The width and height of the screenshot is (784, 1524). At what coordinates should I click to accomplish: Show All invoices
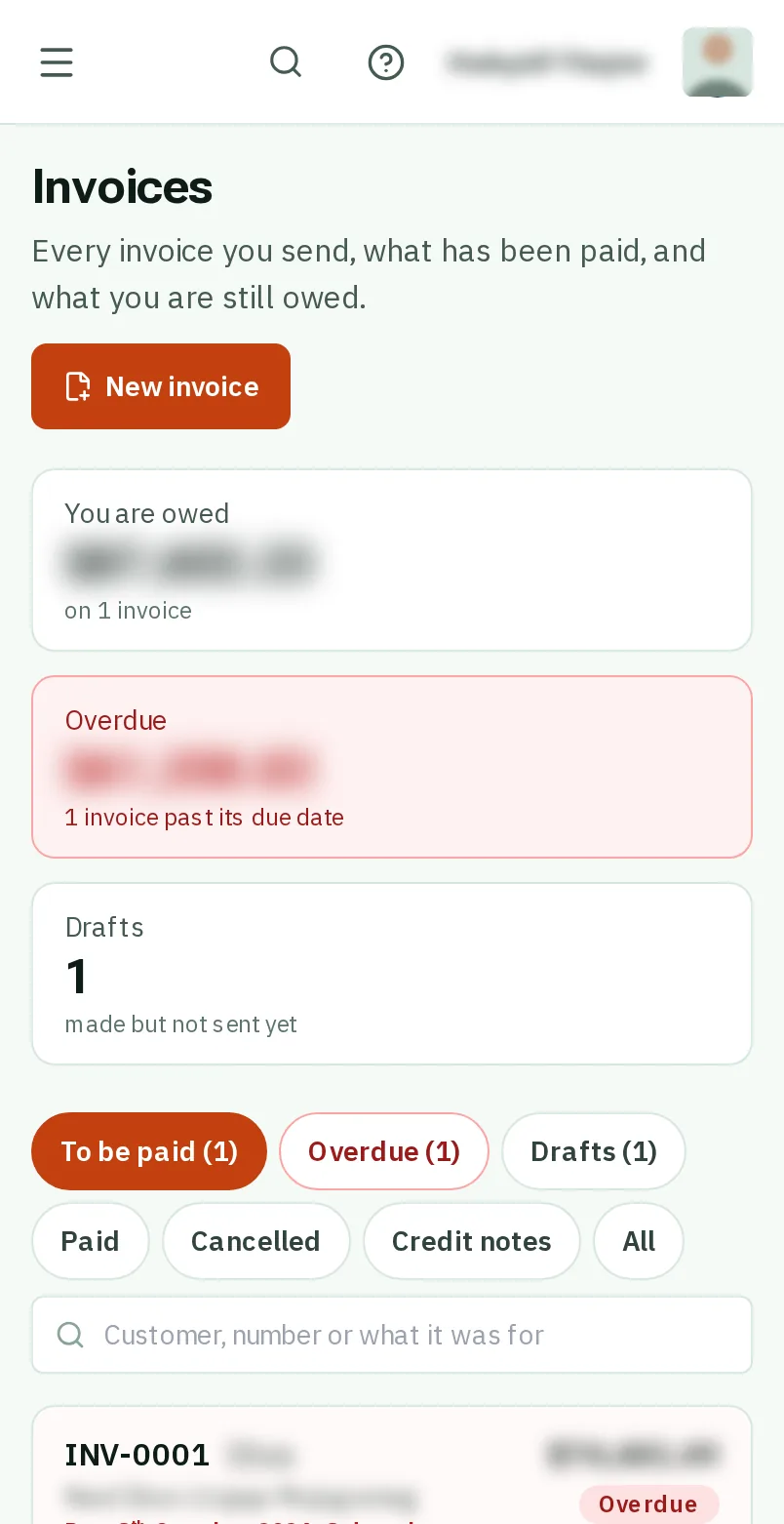(639, 1241)
